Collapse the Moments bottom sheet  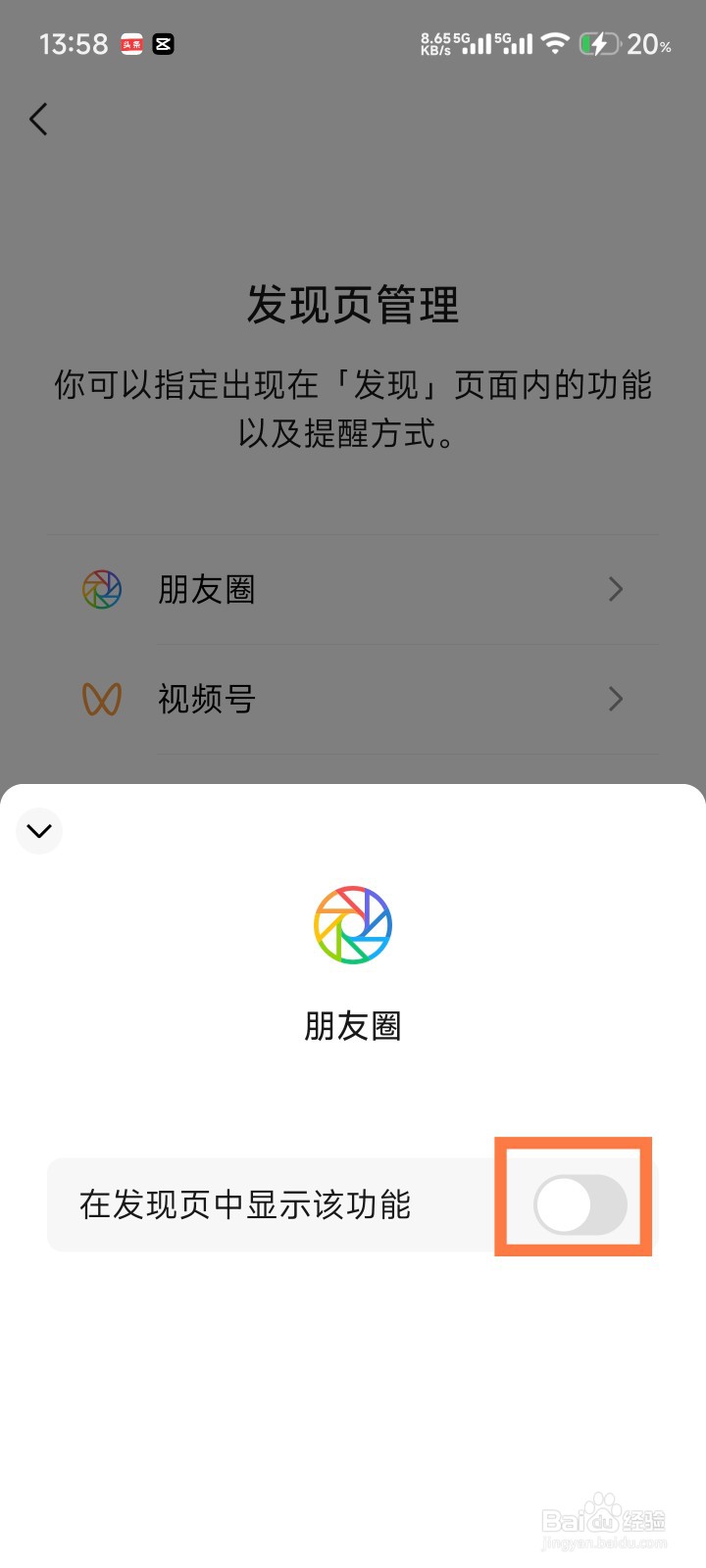39,831
